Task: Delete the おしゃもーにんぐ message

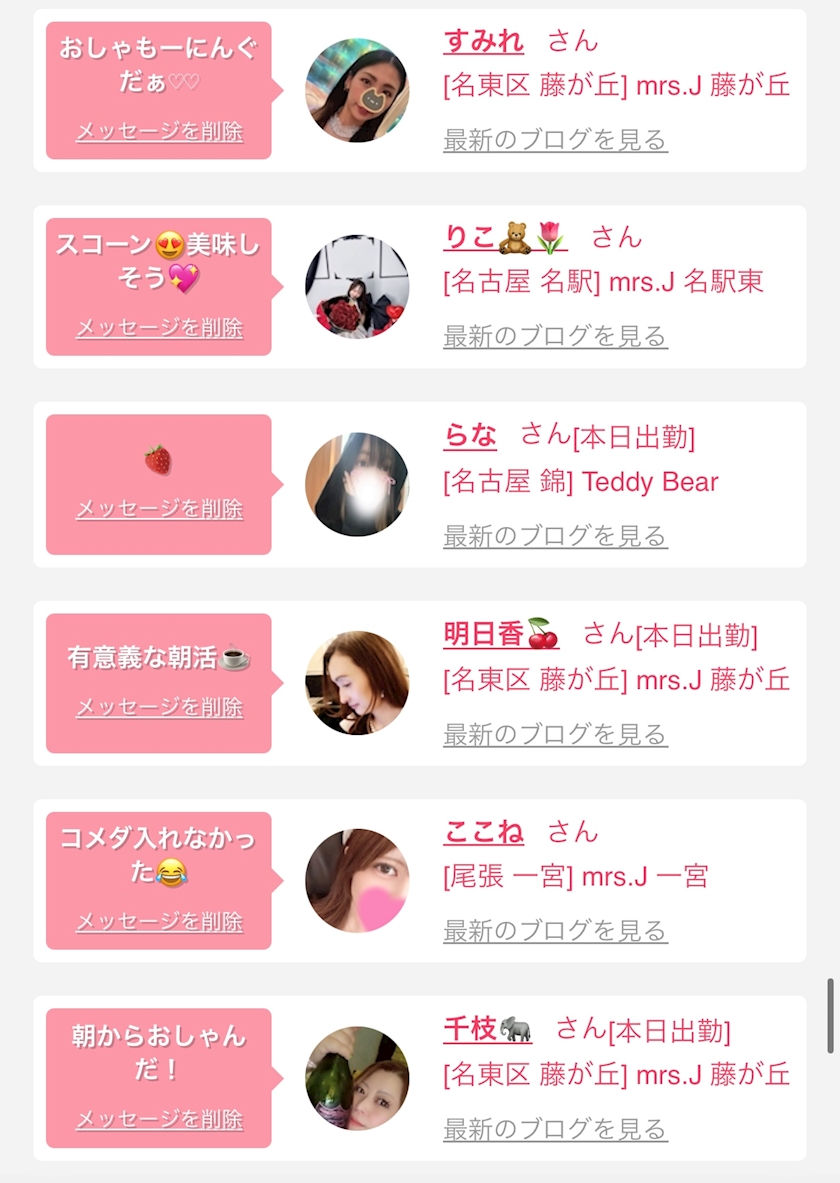Action: (x=159, y=132)
